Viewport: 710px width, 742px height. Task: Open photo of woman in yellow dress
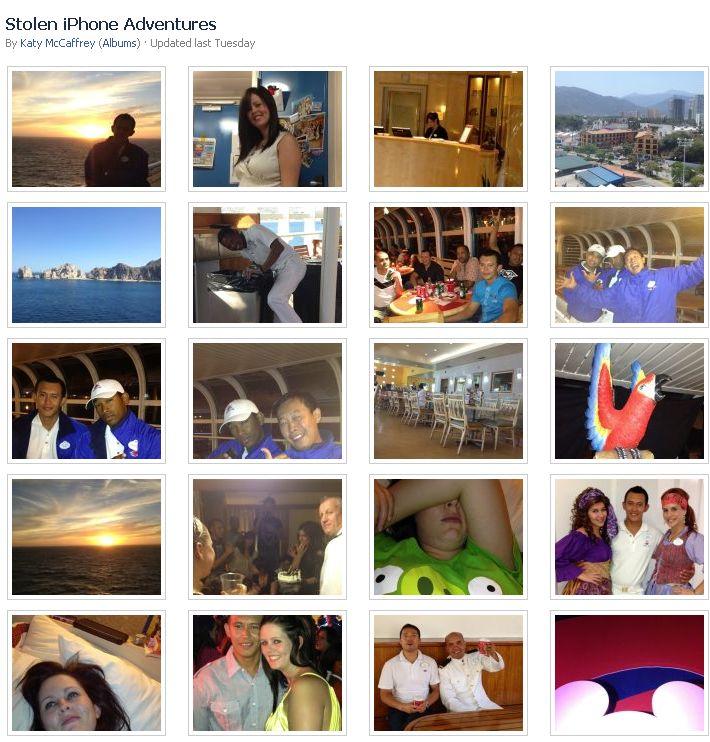267,673
